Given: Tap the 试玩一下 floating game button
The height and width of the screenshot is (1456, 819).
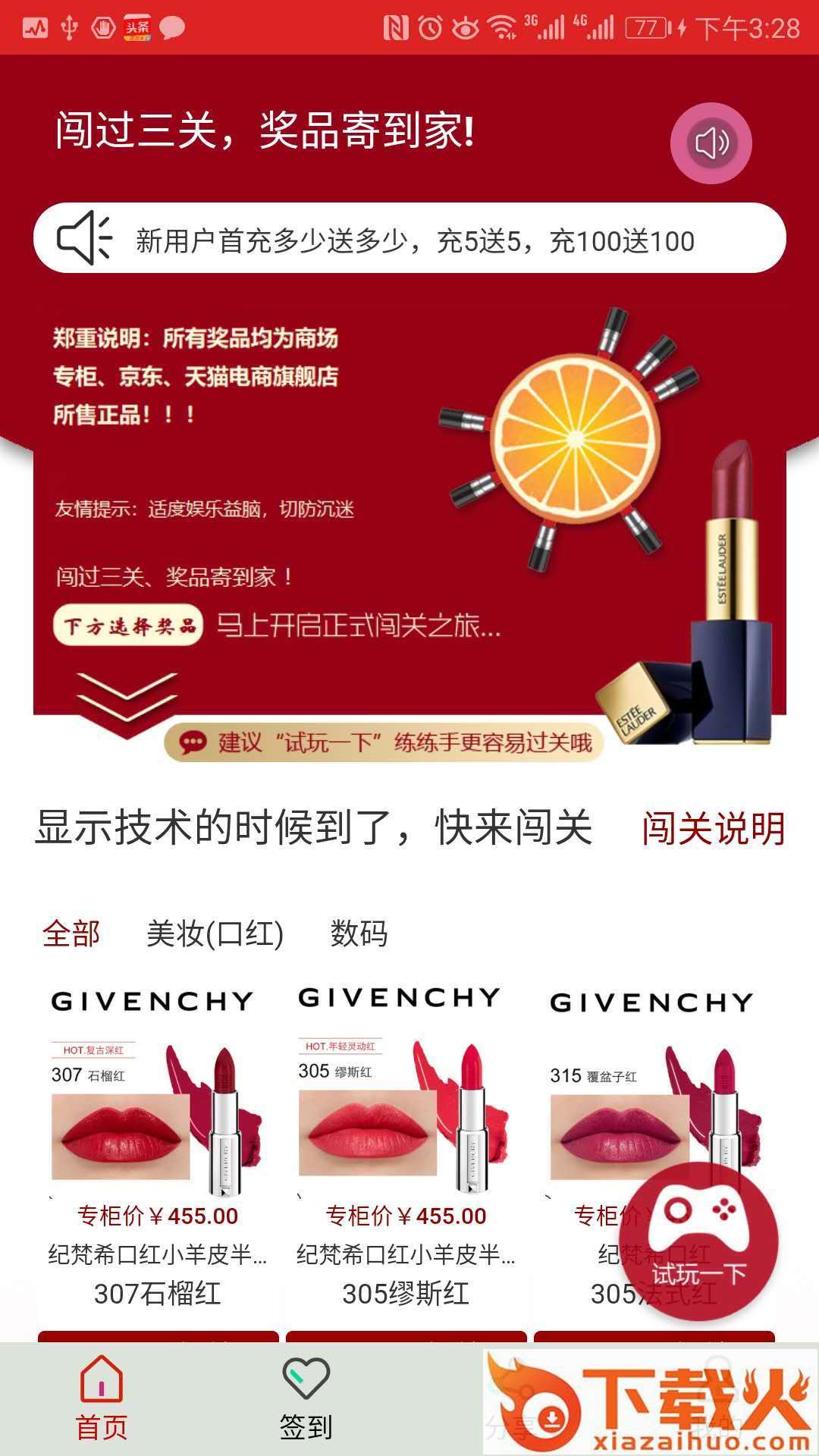Looking at the screenshot, I should pyautogui.click(x=699, y=1242).
